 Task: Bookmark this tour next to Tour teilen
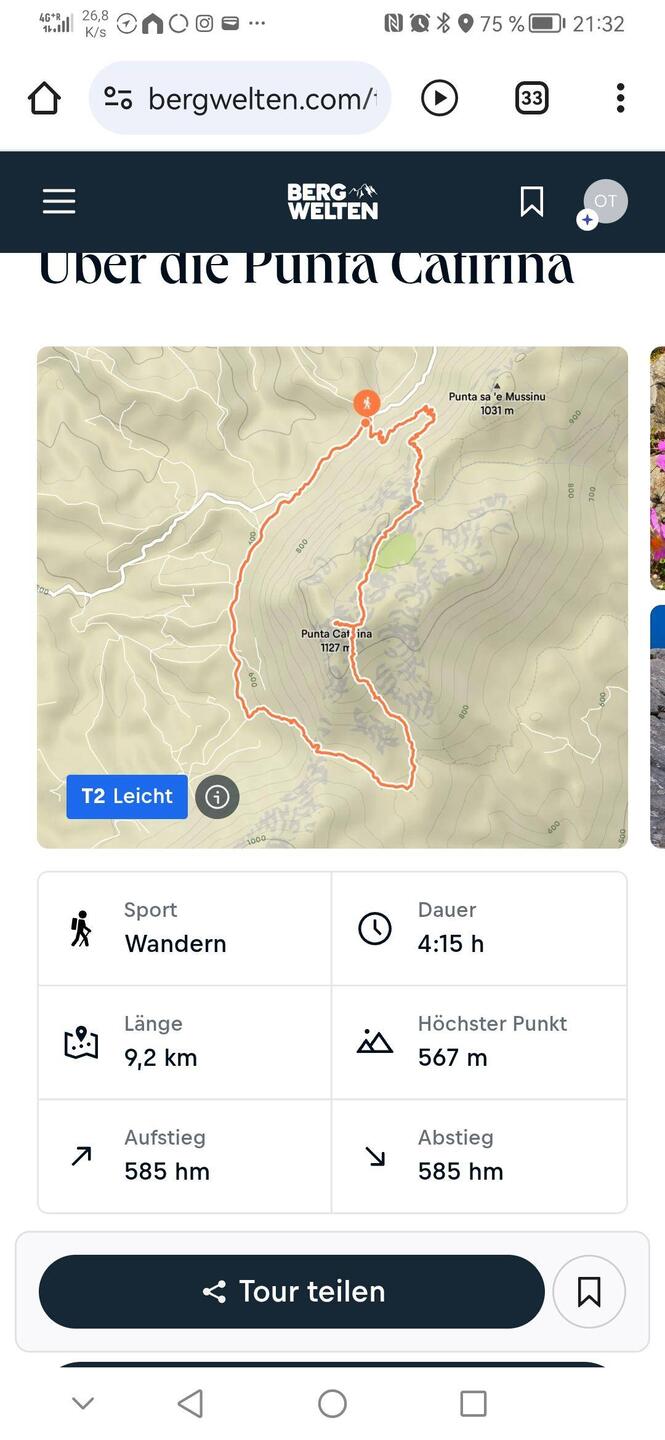(589, 1291)
